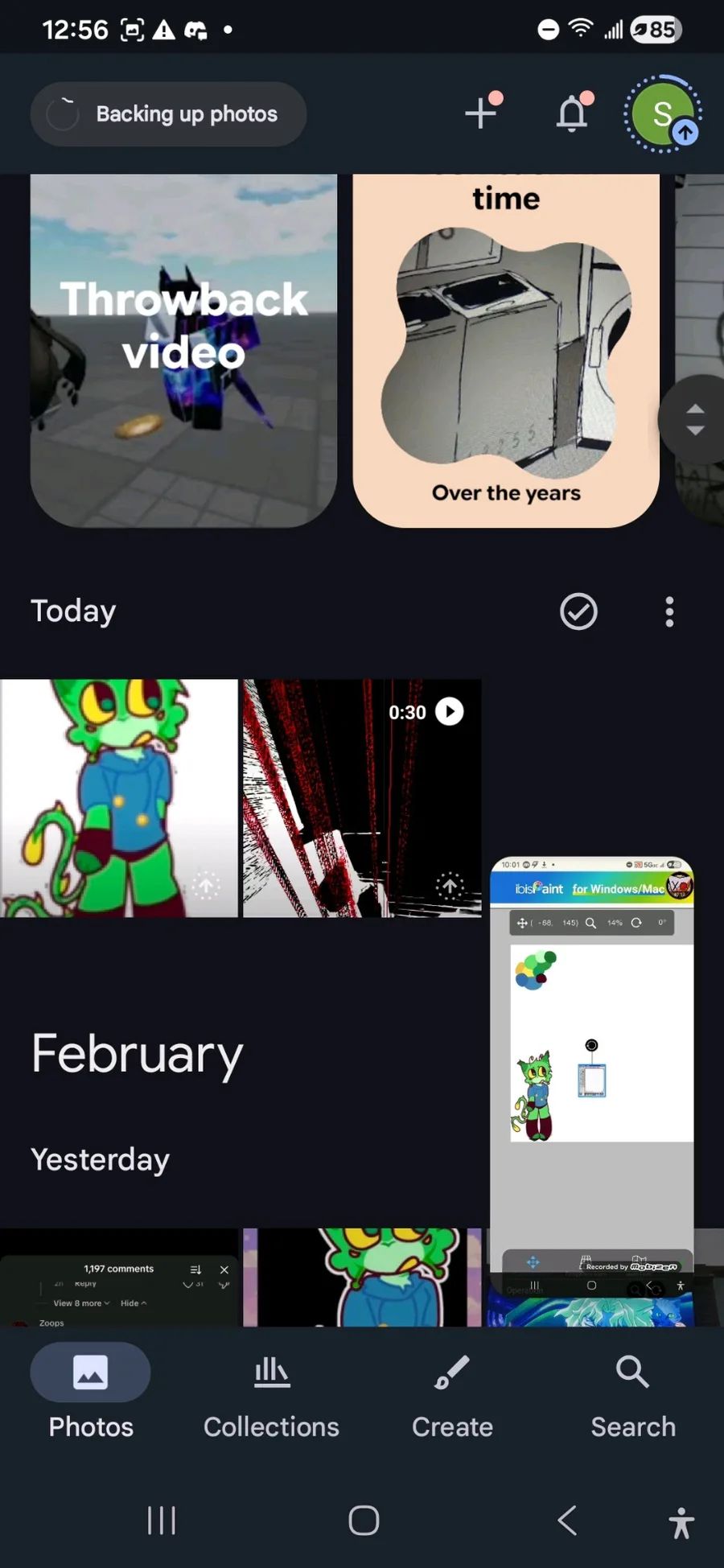Open the ibisPaint screen recording thumbnail
724x1568 pixels.
[592, 1046]
